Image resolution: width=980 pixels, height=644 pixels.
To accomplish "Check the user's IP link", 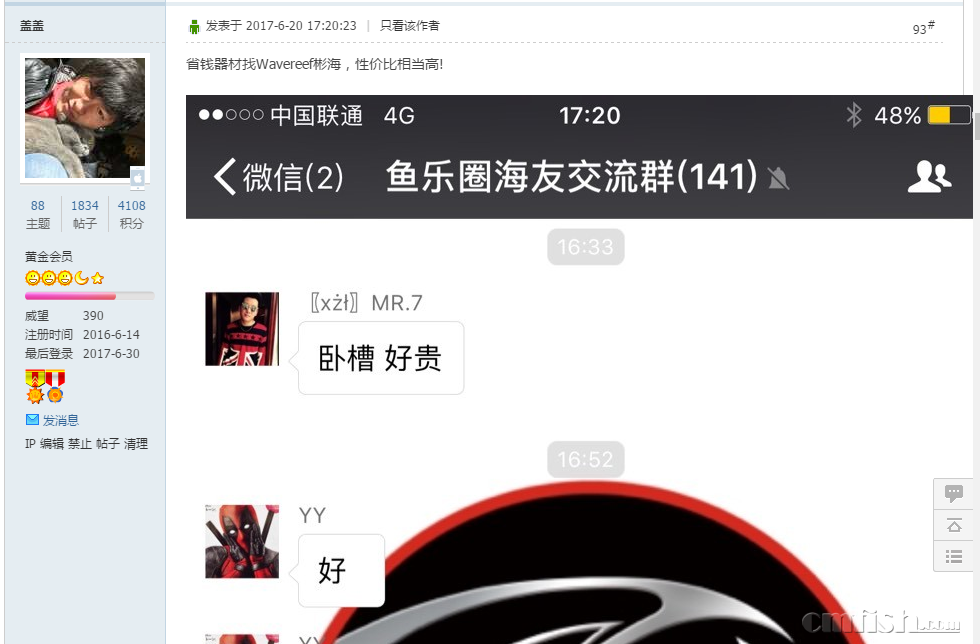I will click(30, 443).
